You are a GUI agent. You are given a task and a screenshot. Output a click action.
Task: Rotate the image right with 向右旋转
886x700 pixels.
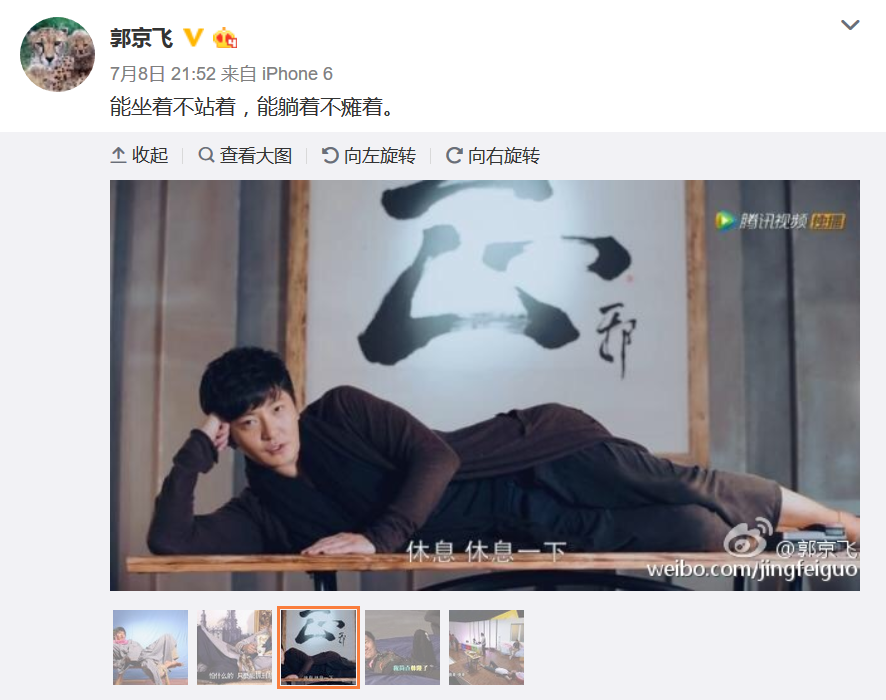[x=492, y=156]
